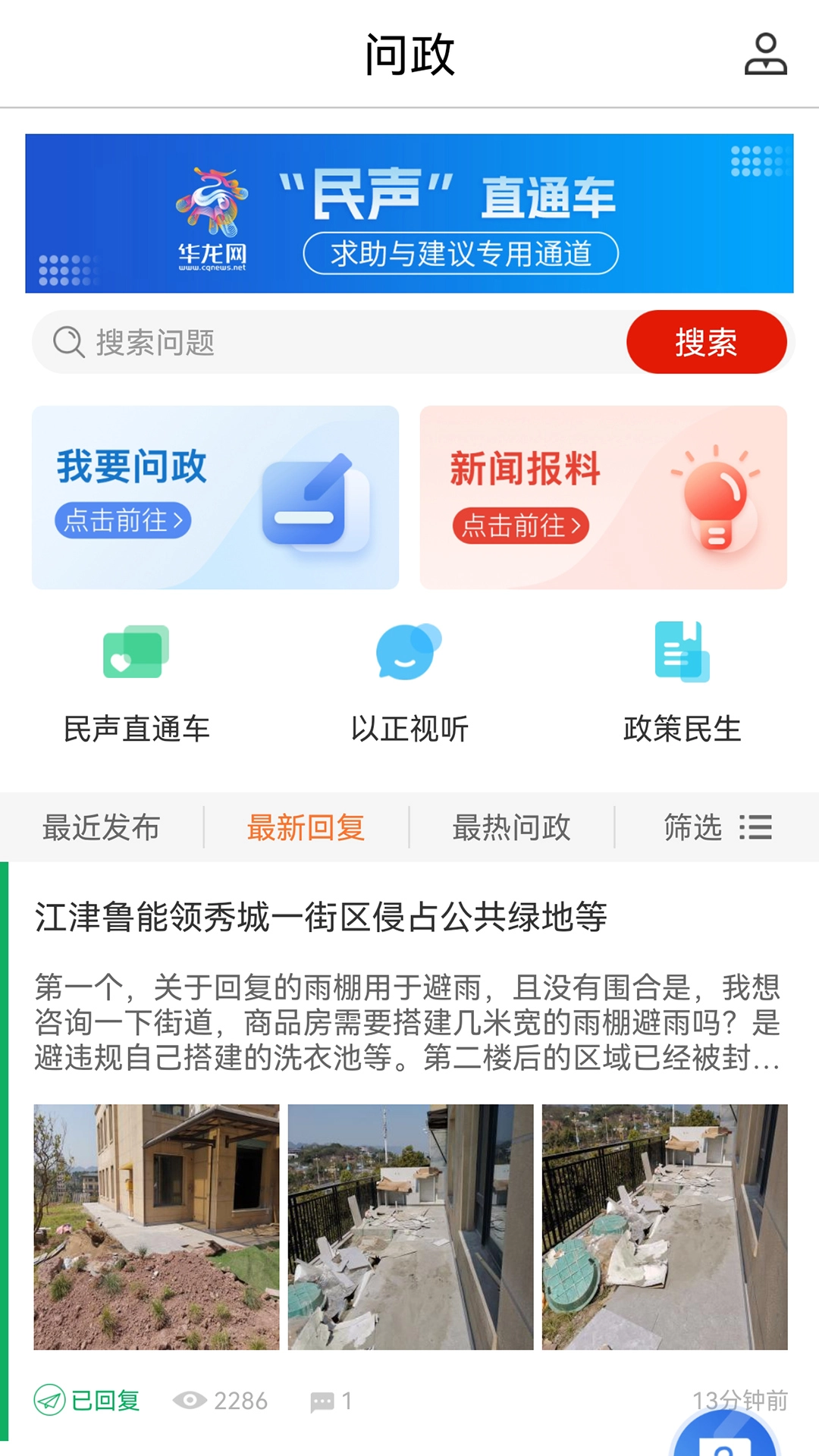Click the magnifier icon in search bar
Screen dimensions: 819x1456
(69, 341)
